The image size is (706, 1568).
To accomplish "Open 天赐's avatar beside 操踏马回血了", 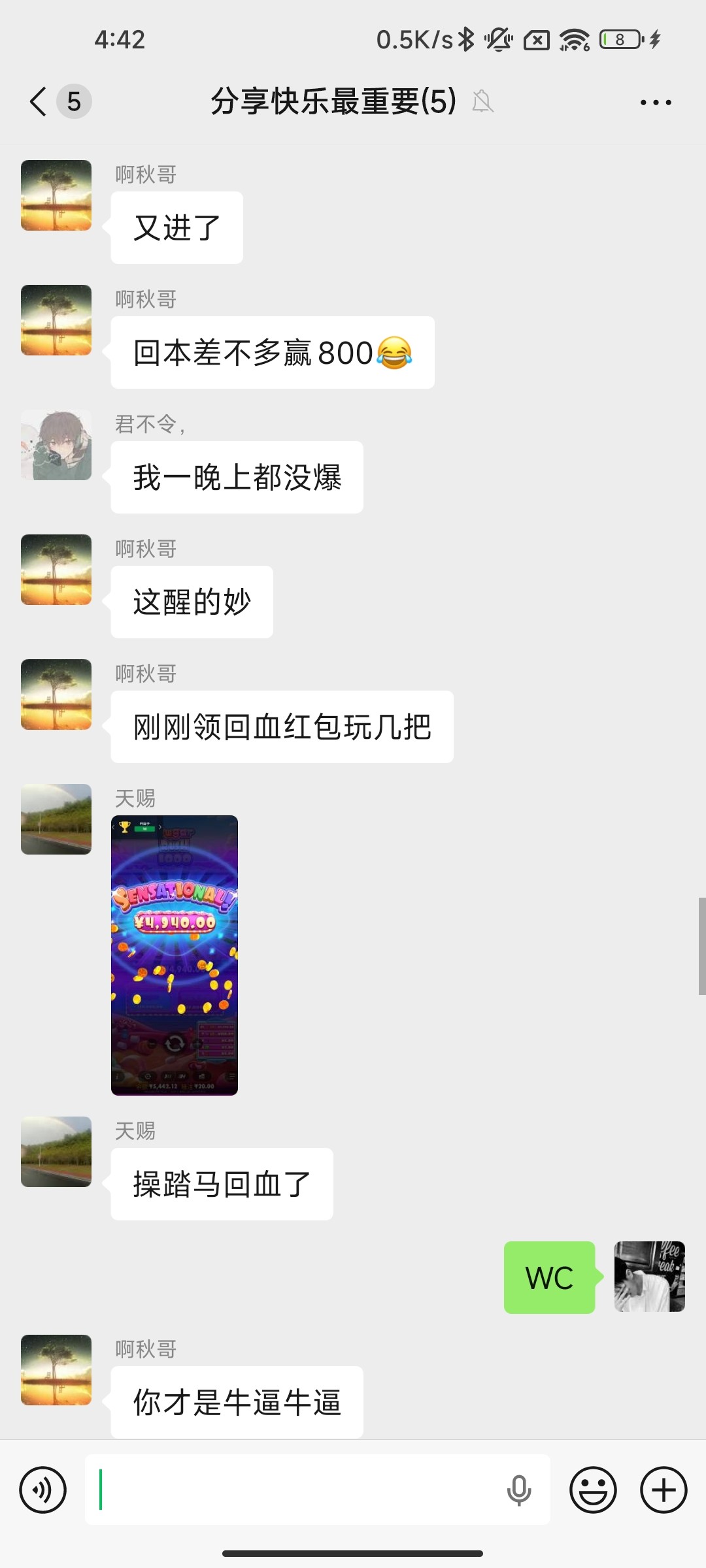I will point(56,1152).
